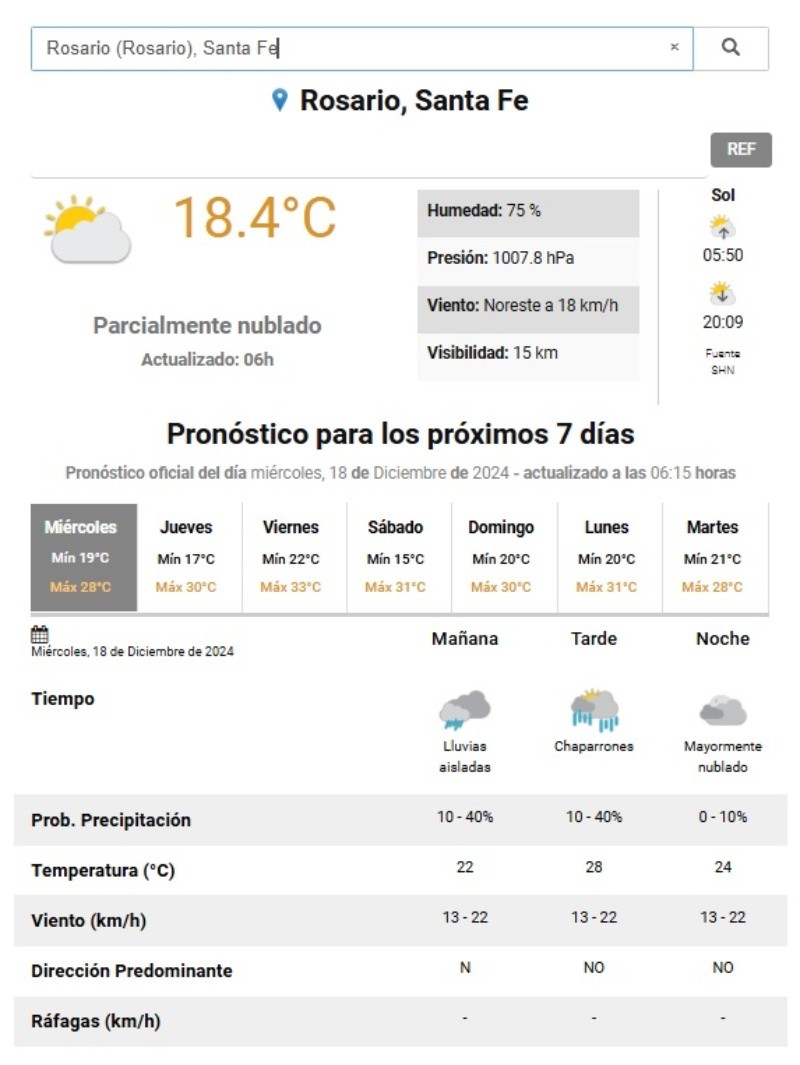
Task: Choose the Lunes forecast tab
Action: pos(607,556)
